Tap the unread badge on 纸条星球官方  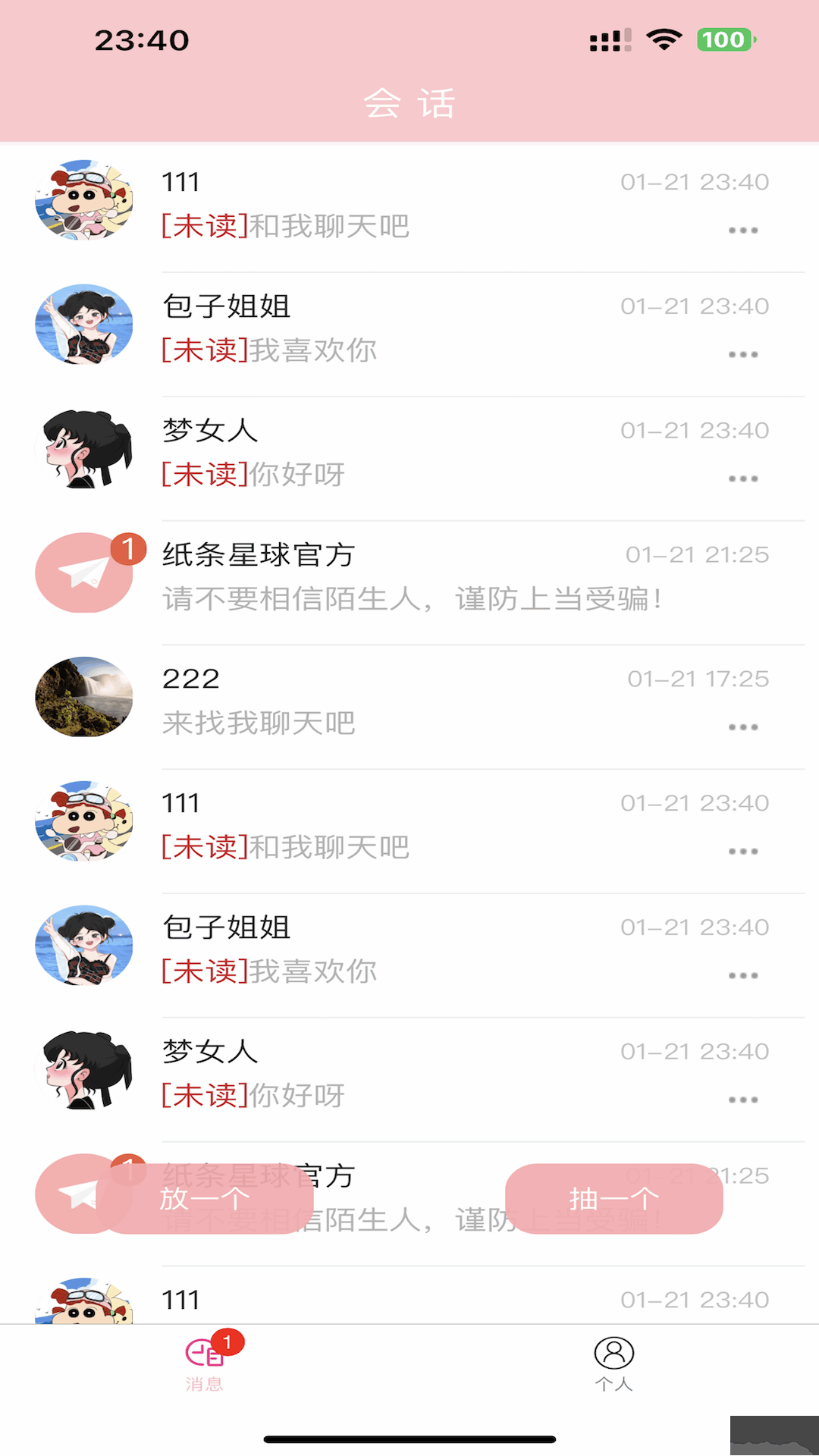[x=130, y=551]
